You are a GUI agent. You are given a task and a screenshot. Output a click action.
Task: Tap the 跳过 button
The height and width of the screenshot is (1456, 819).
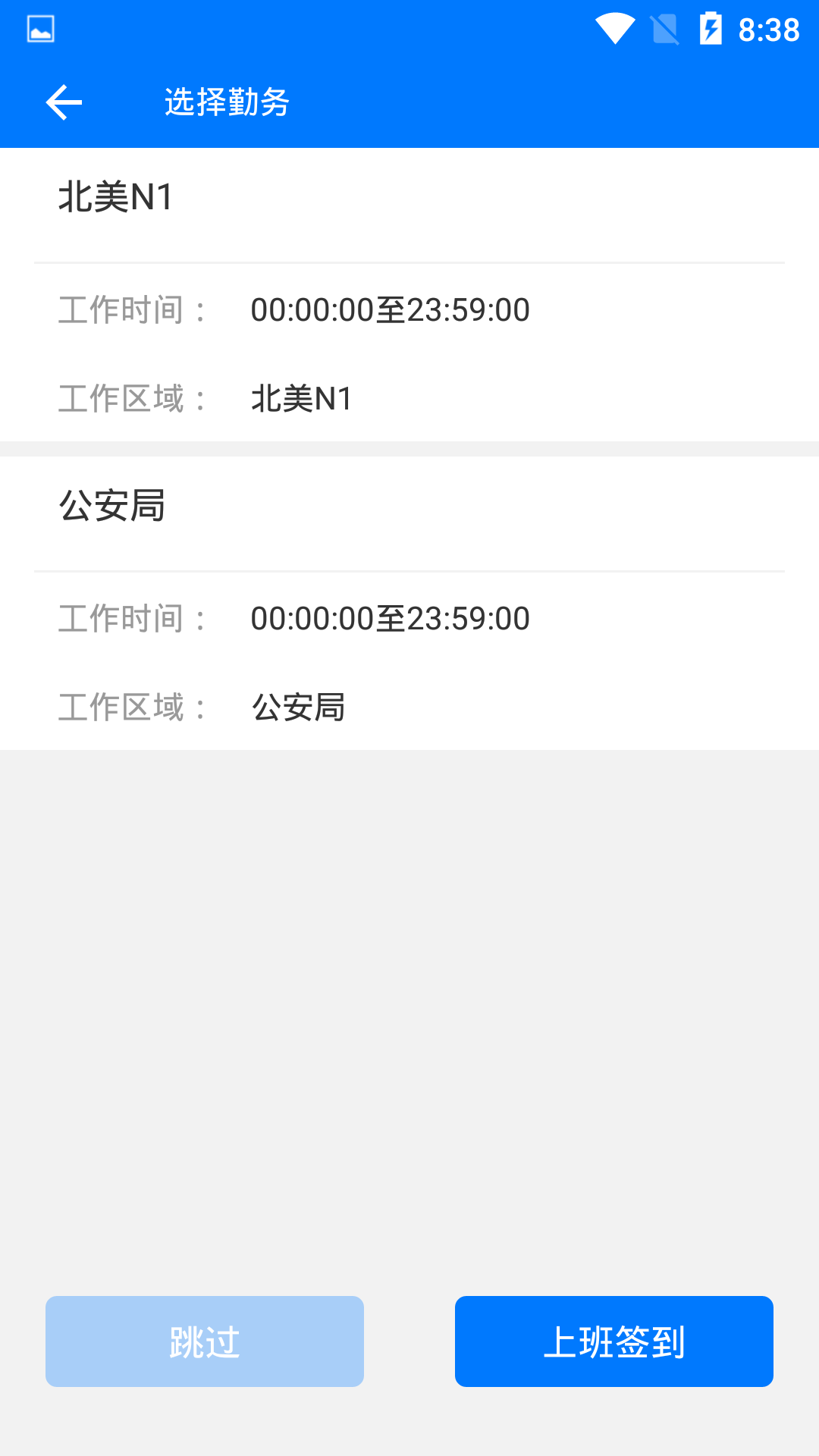pos(205,1341)
